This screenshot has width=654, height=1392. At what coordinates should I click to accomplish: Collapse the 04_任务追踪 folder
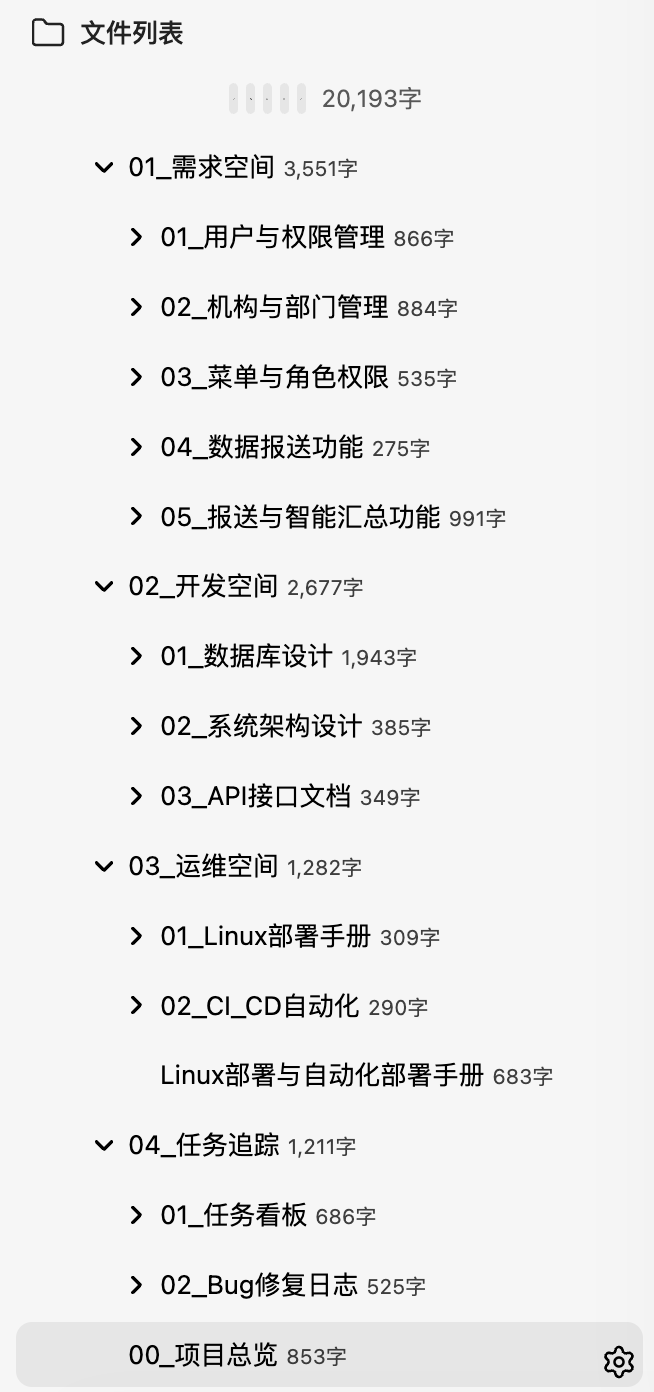click(104, 1146)
